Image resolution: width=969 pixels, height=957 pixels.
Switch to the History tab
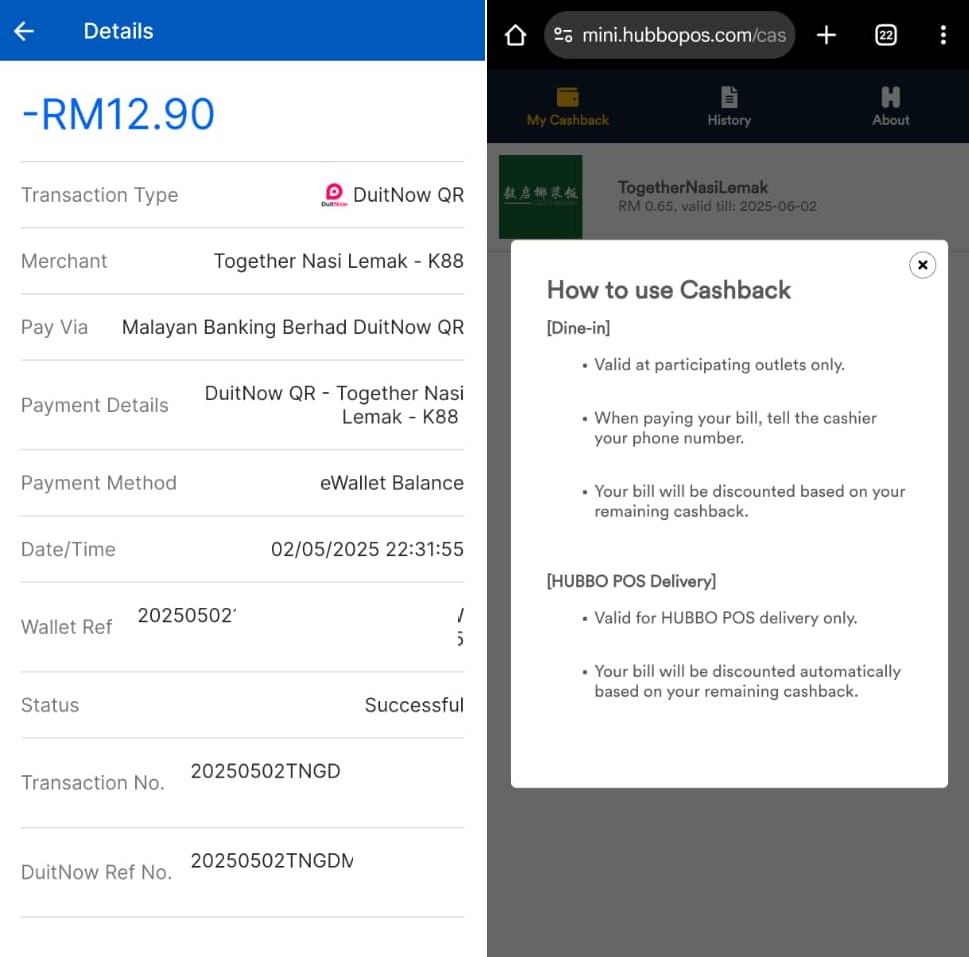pos(729,106)
